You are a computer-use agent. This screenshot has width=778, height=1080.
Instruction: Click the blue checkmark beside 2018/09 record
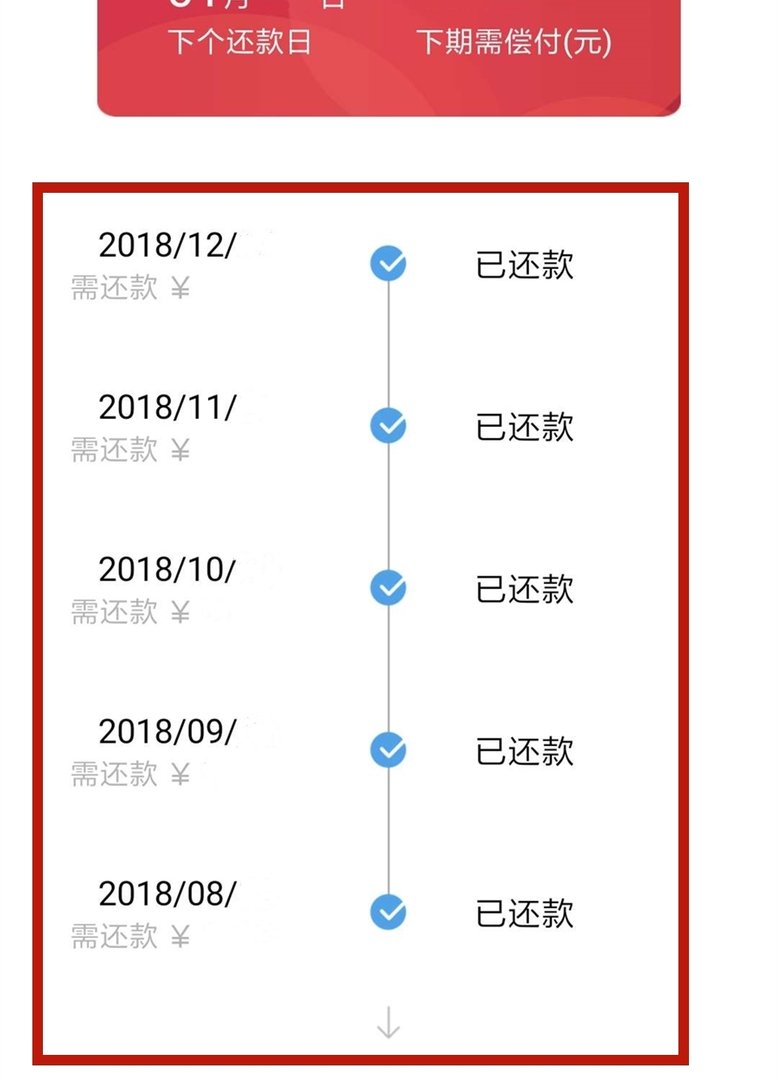(387, 748)
